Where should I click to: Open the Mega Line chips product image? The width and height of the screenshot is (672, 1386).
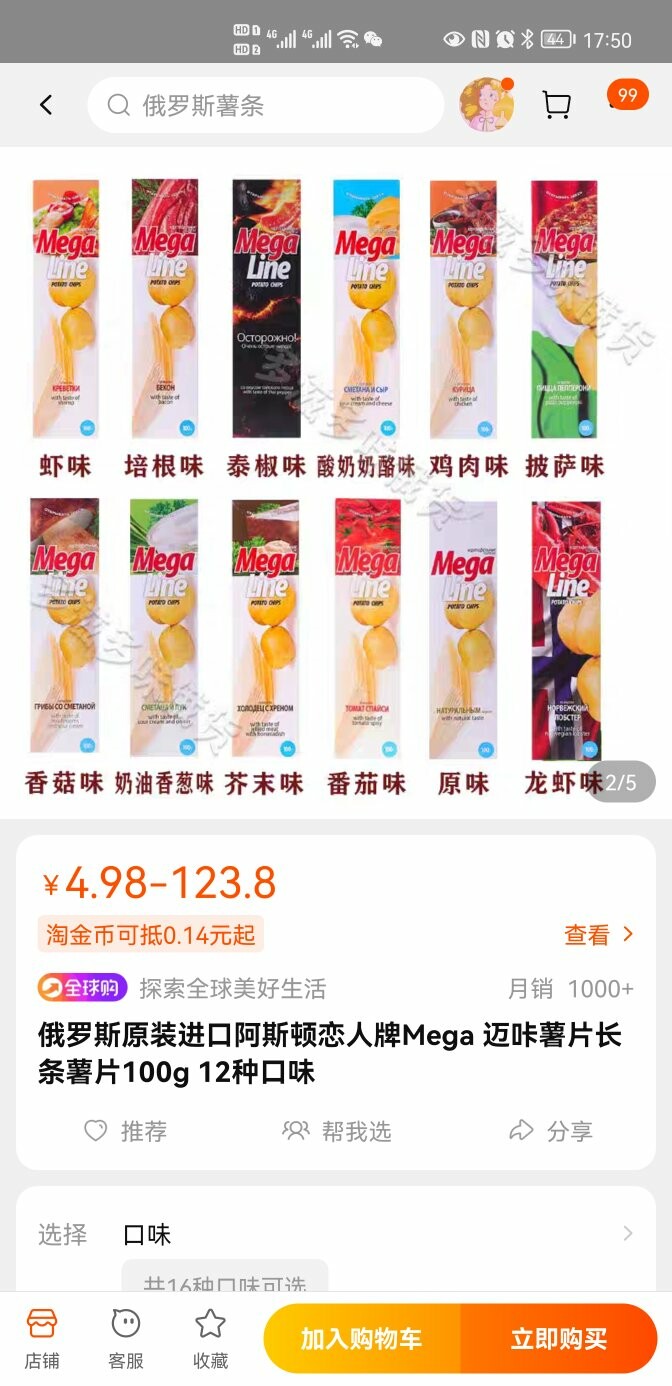click(336, 482)
